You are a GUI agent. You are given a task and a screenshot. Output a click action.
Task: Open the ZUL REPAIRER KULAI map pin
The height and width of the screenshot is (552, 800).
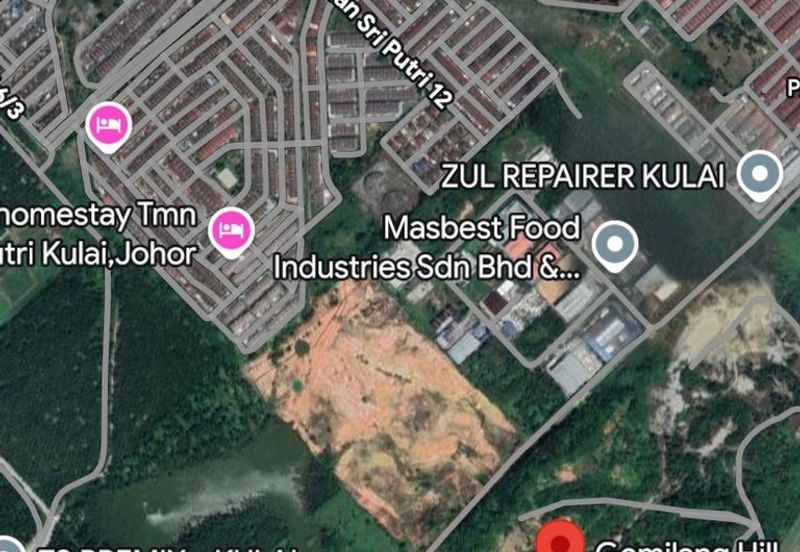pos(759,175)
